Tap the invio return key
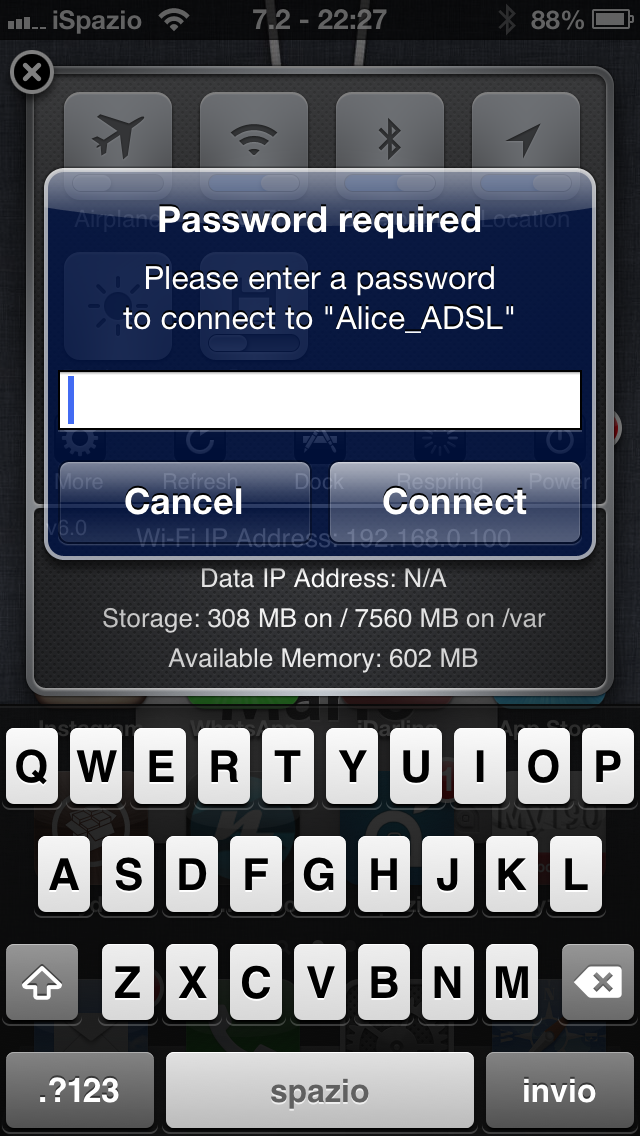 coord(559,1090)
